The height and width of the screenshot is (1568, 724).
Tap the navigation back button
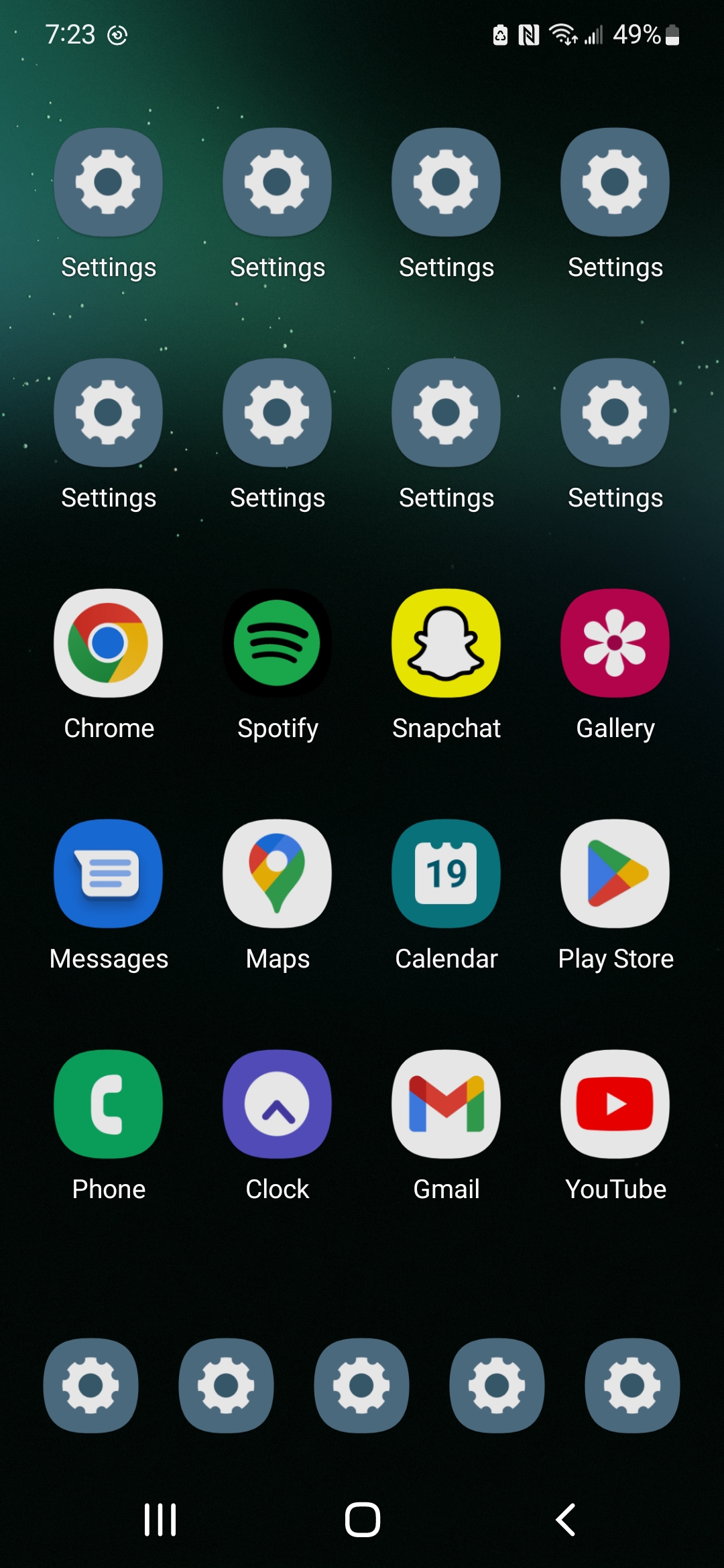click(565, 1520)
